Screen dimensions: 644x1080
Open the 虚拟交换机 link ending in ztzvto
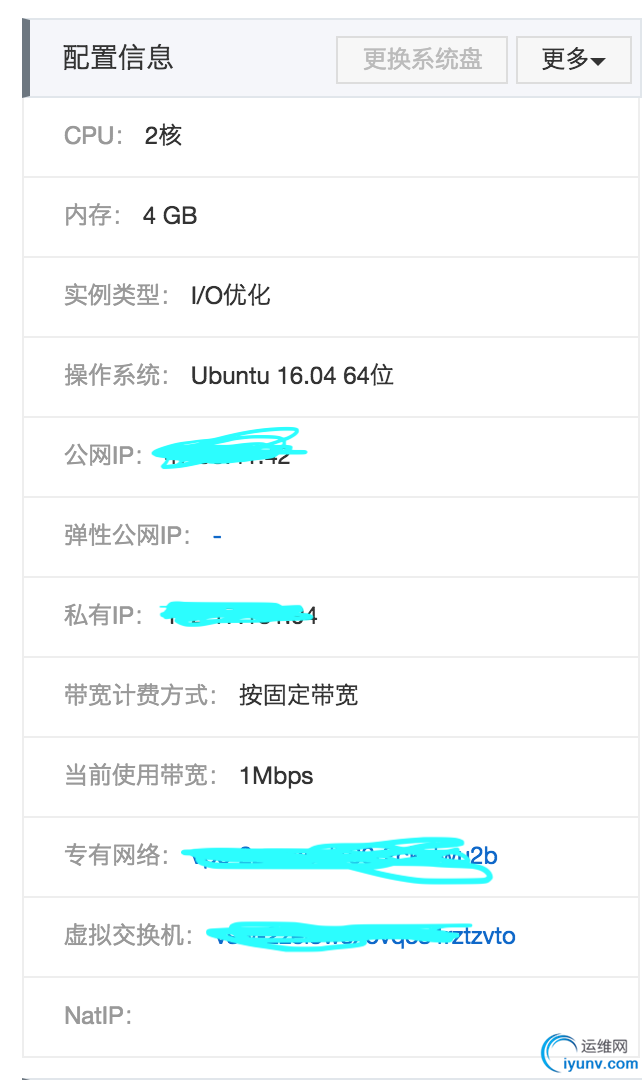coord(365,936)
